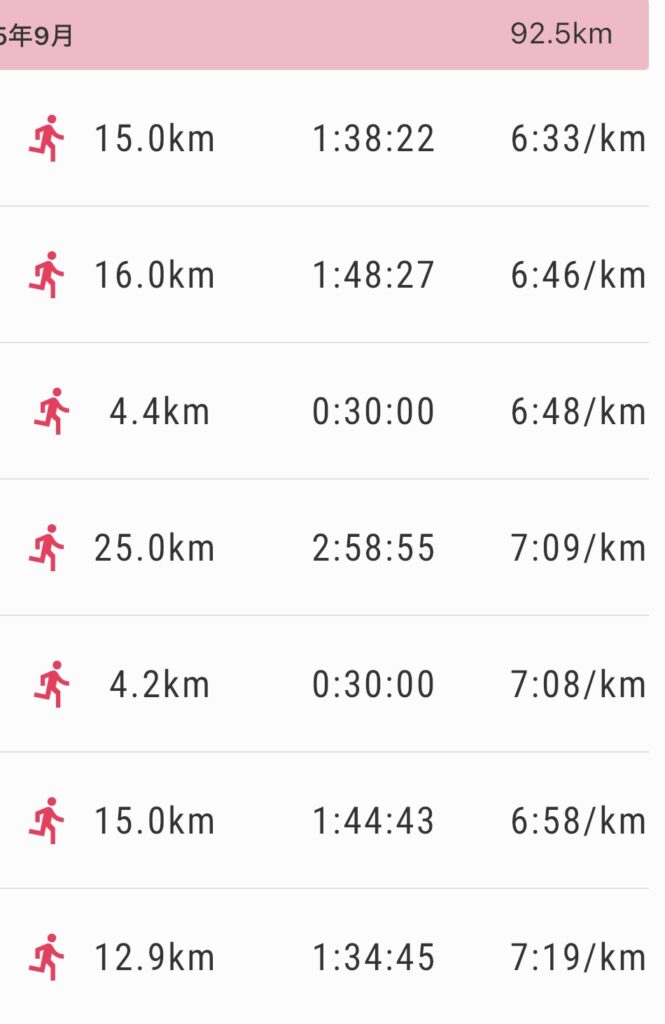The height and width of the screenshot is (1024, 665).
Task: View the 12.9km run details
Action: coord(330,958)
